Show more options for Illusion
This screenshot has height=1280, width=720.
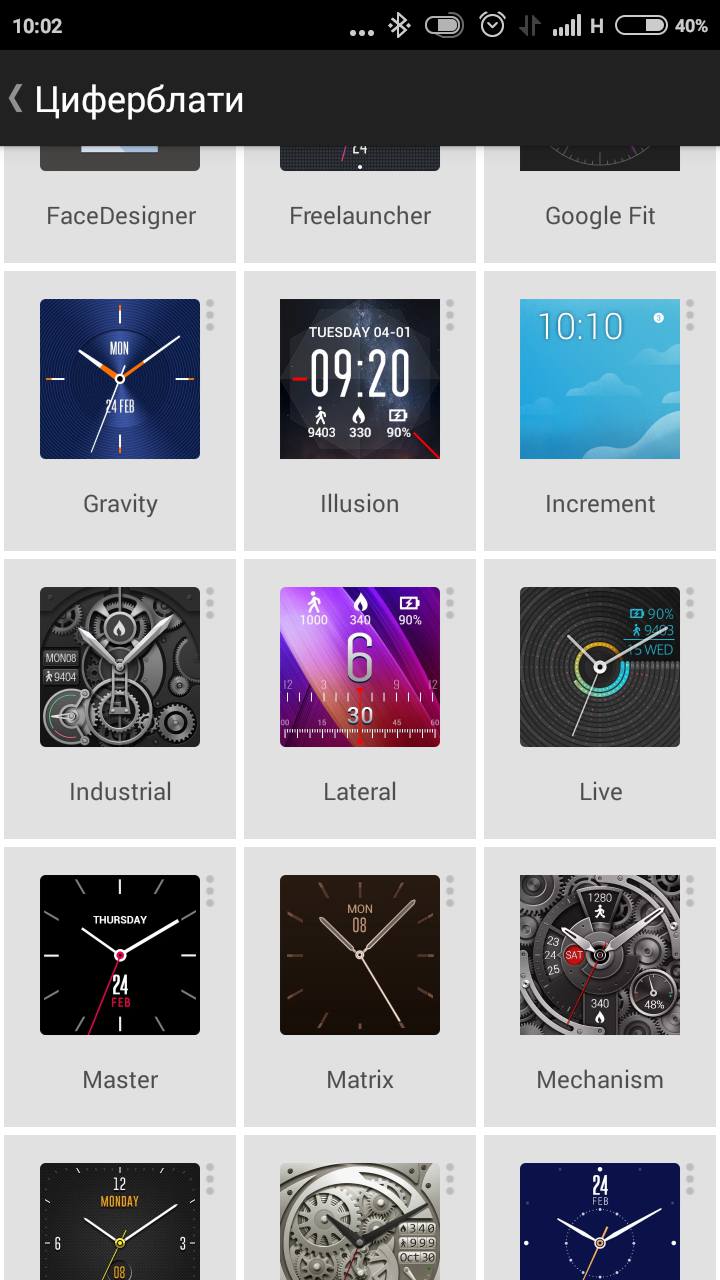[x=450, y=315]
